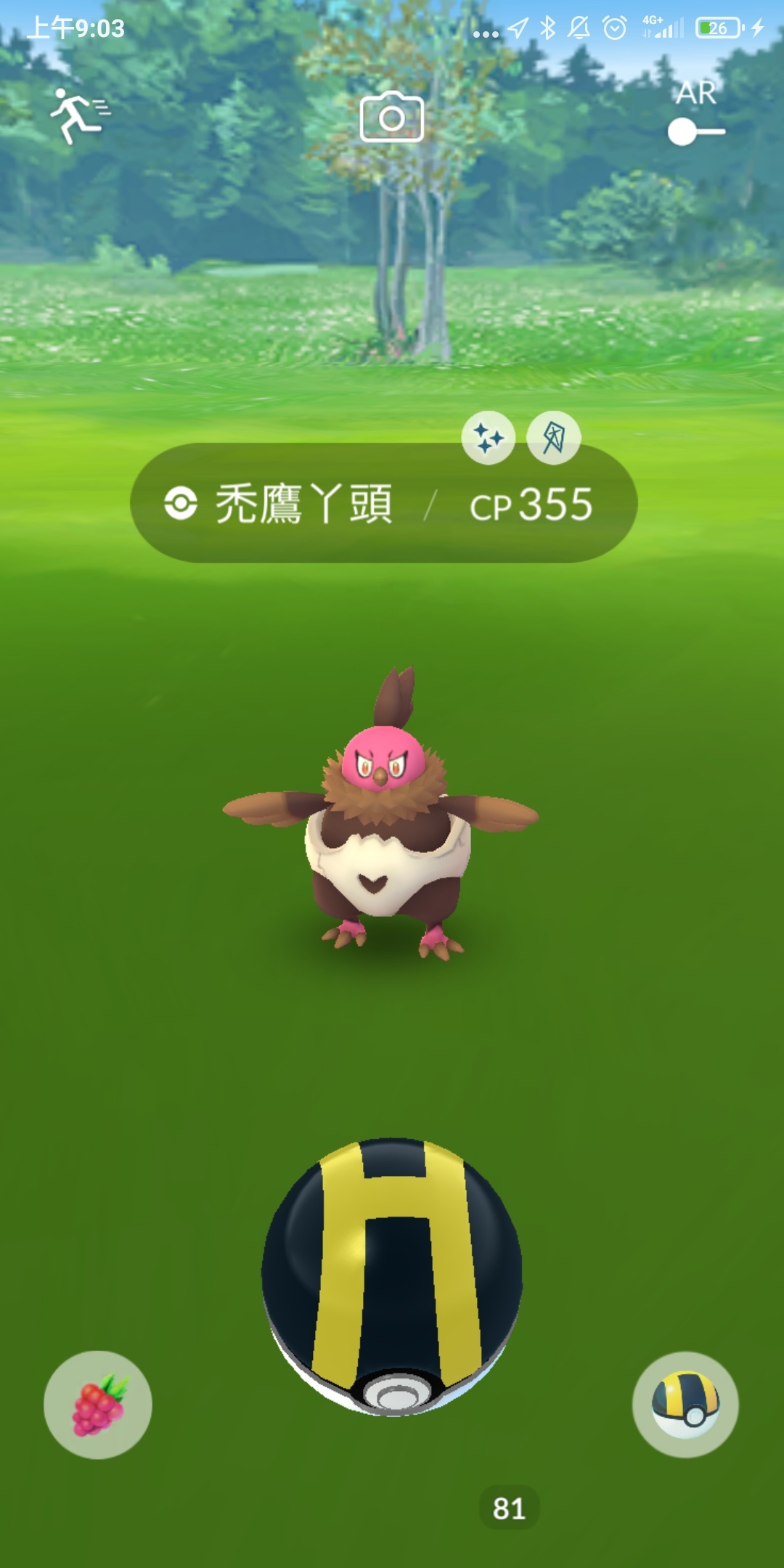Open the Poké Ball selection button
The width and height of the screenshot is (784, 1568).
pos(685,1405)
